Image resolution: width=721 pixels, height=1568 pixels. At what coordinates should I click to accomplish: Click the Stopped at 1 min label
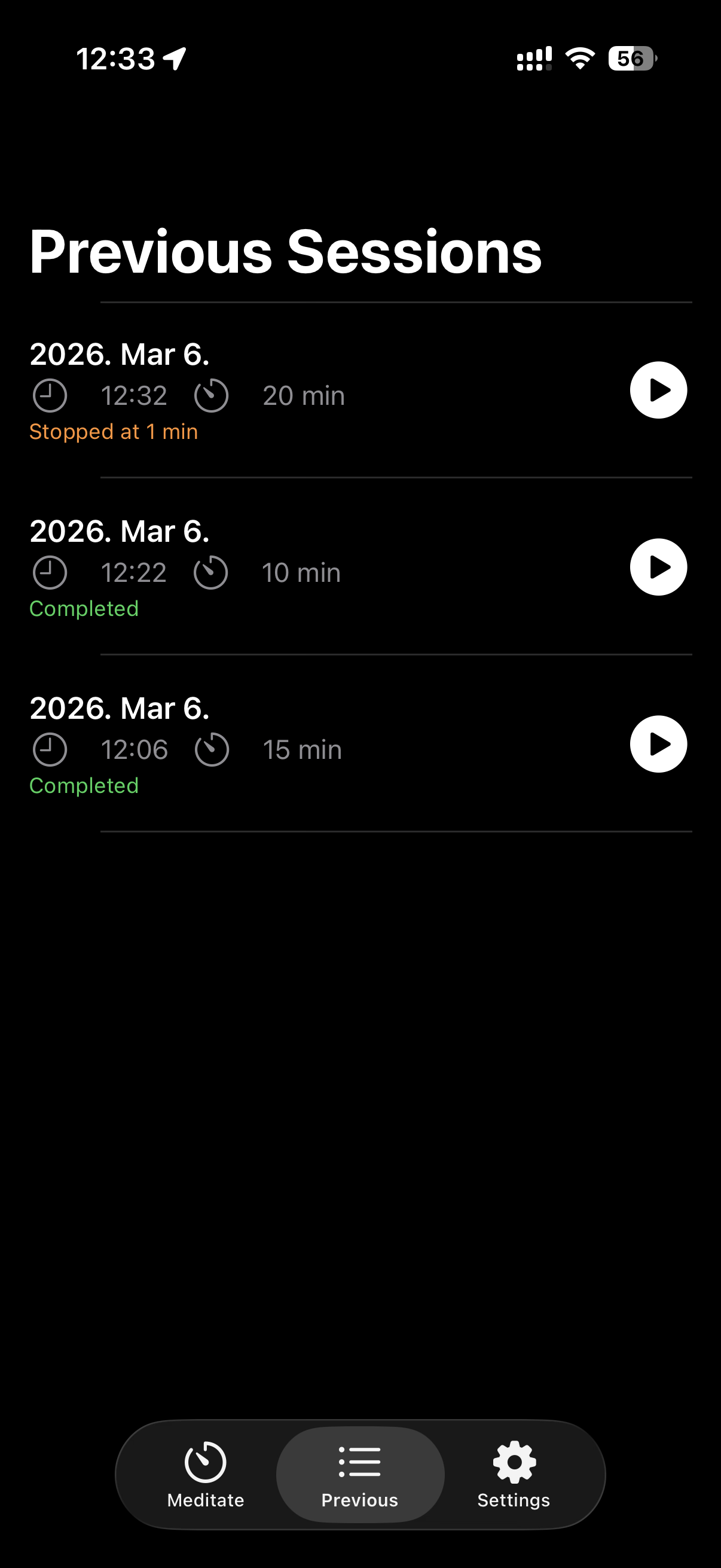[114, 432]
